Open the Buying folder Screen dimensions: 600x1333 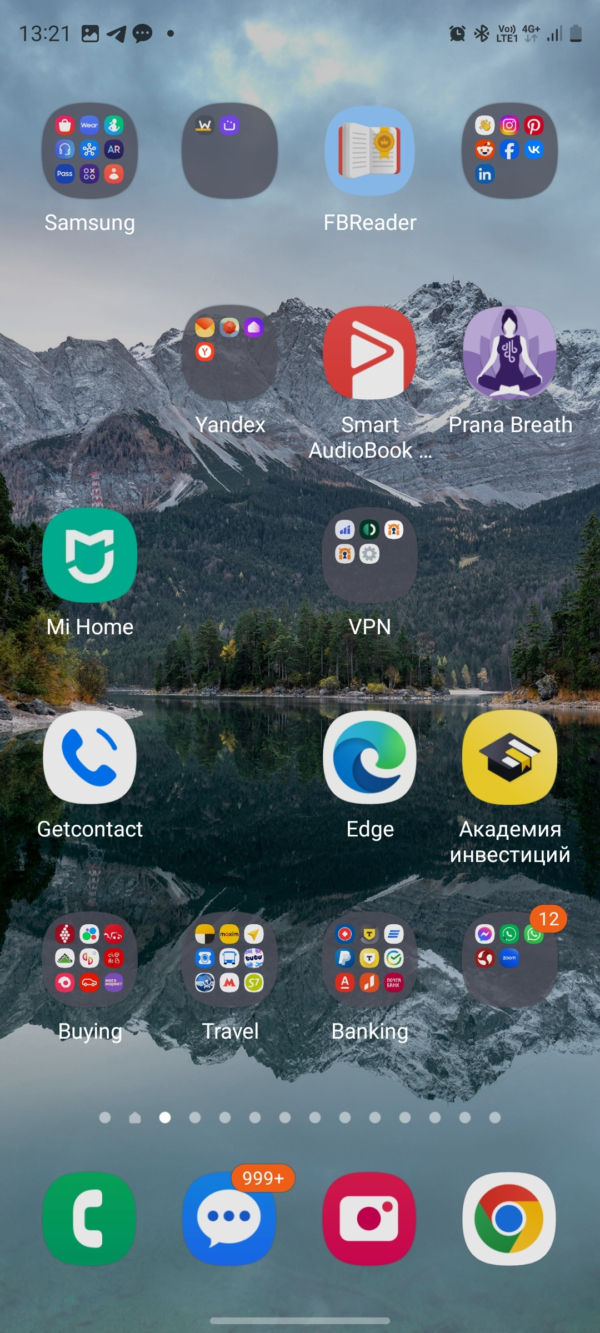coord(90,960)
